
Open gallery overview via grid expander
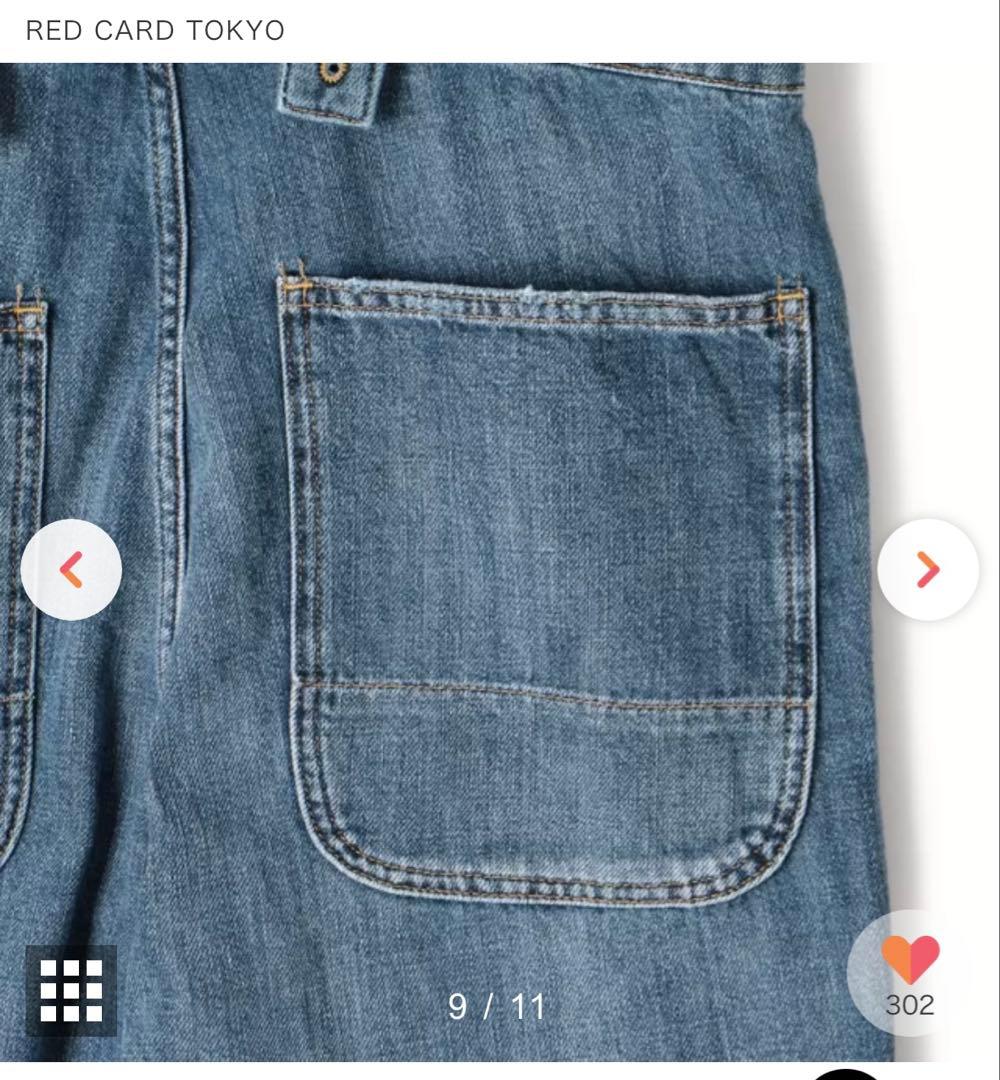(72, 992)
